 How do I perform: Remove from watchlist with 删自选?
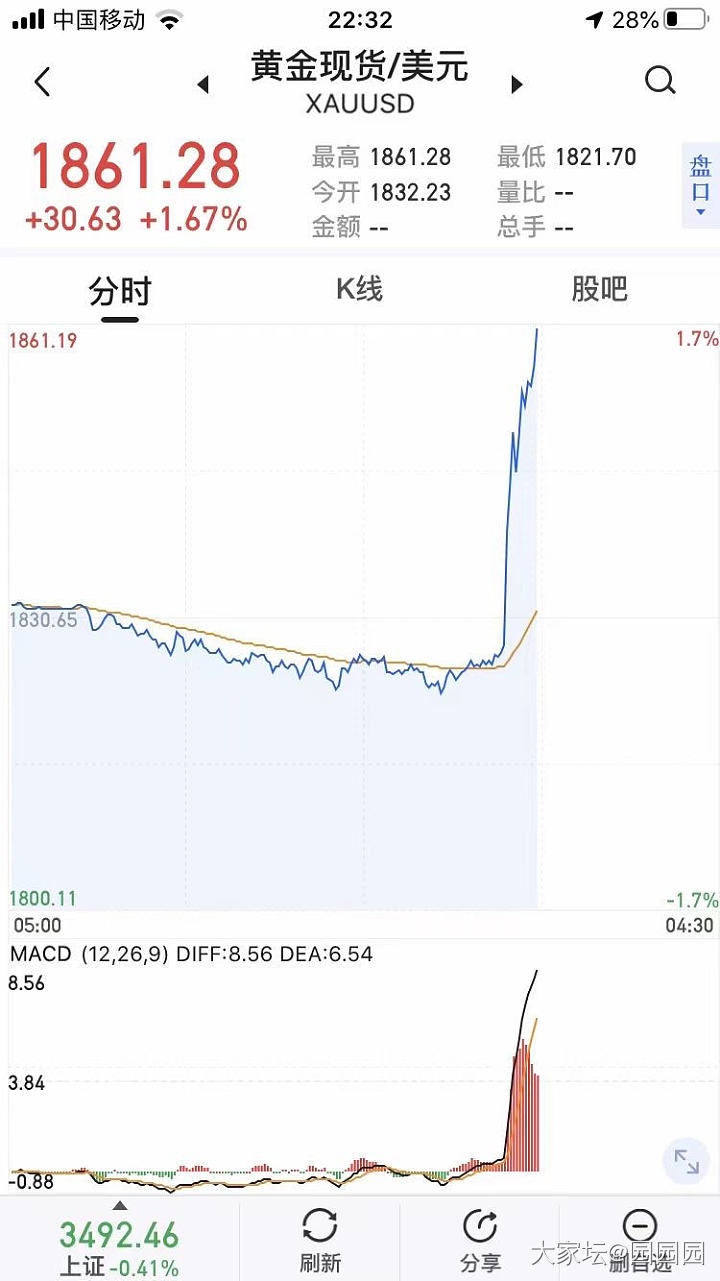pyautogui.click(x=639, y=1240)
